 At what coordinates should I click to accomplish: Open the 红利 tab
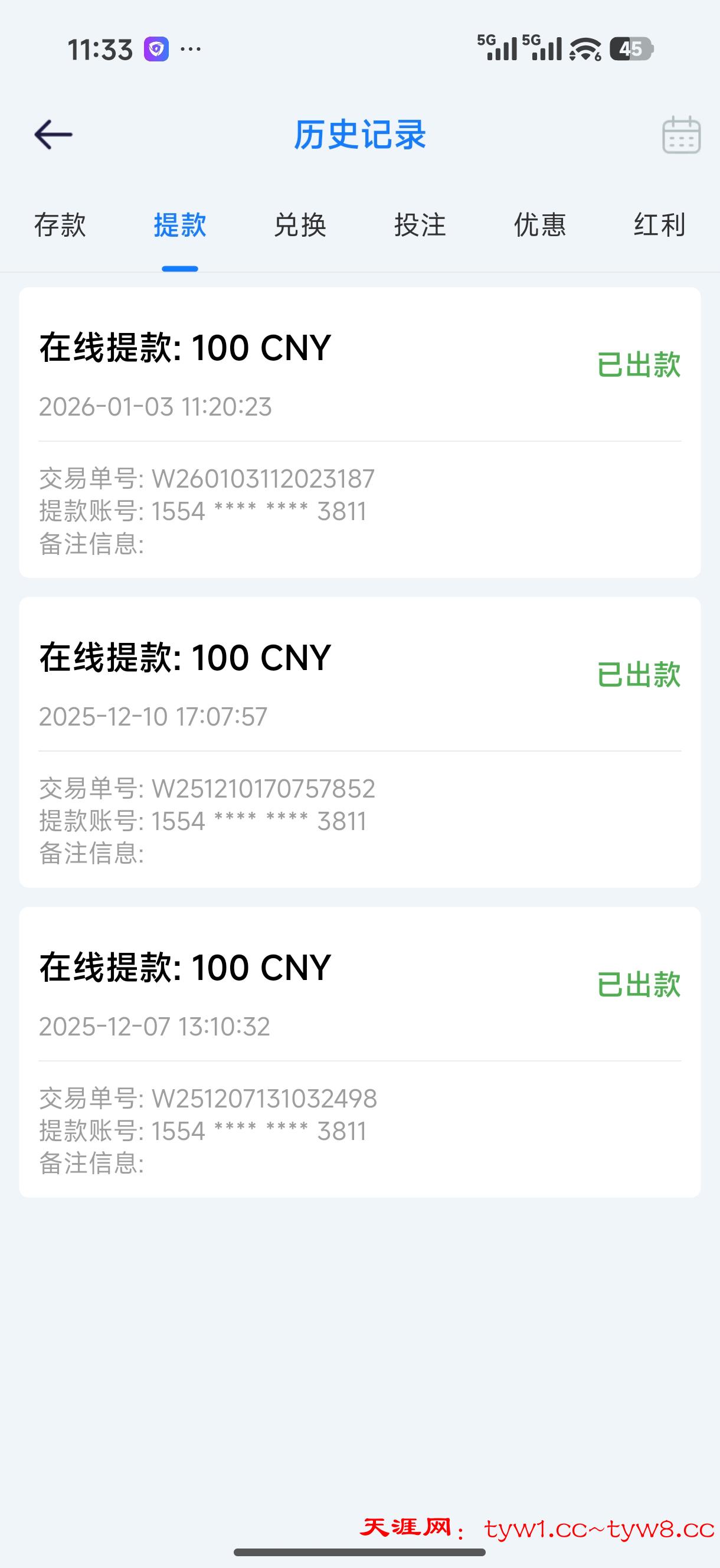(x=660, y=225)
